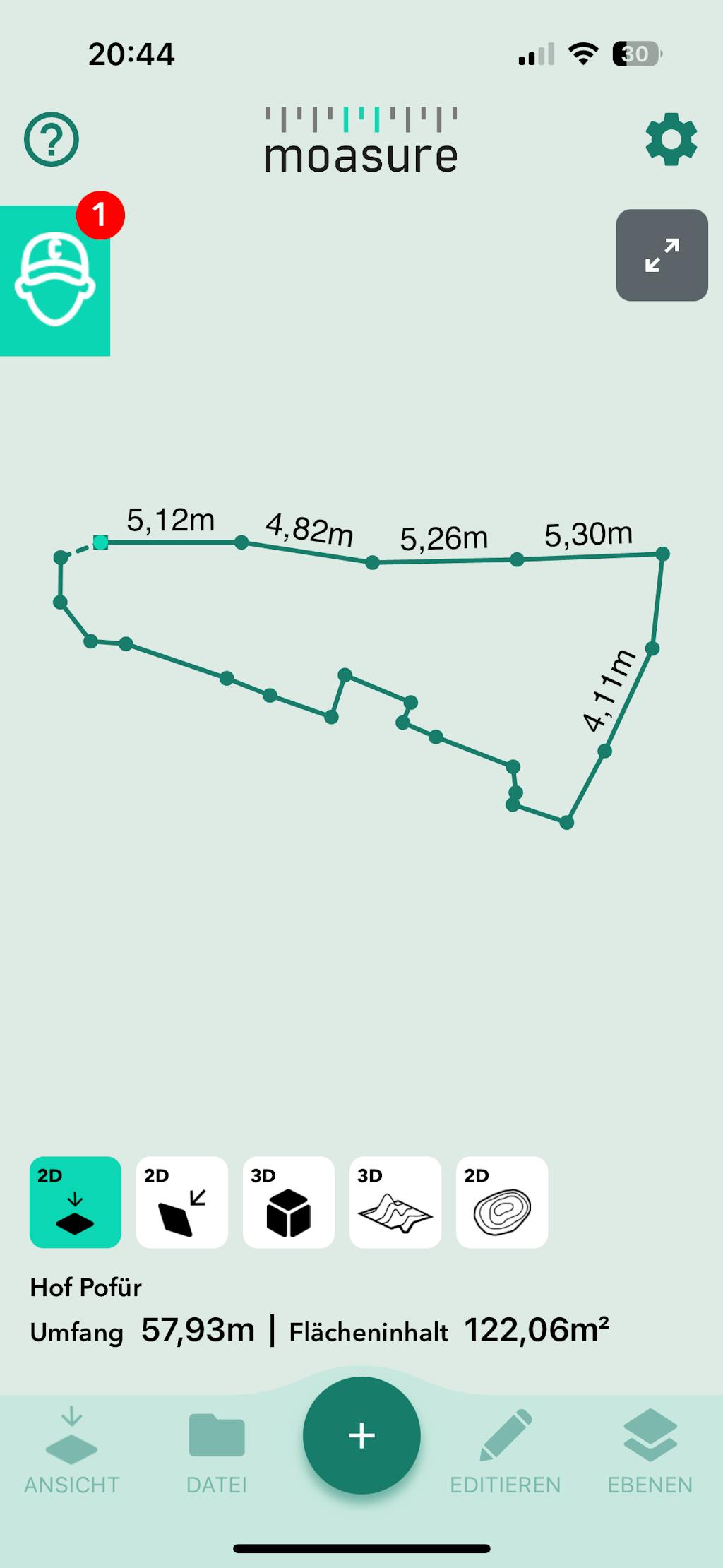Open the coach assistant with notification badge
This screenshot has width=723, height=1568.
55,280
